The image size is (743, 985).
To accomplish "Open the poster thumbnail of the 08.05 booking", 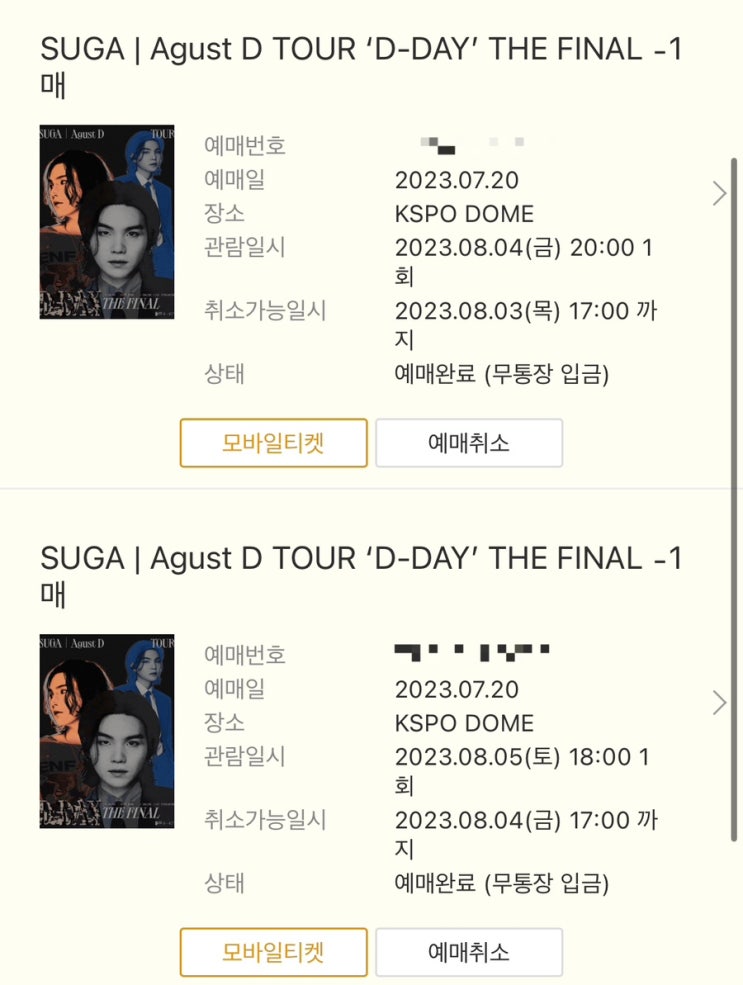I will pyautogui.click(x=107, y=731).
